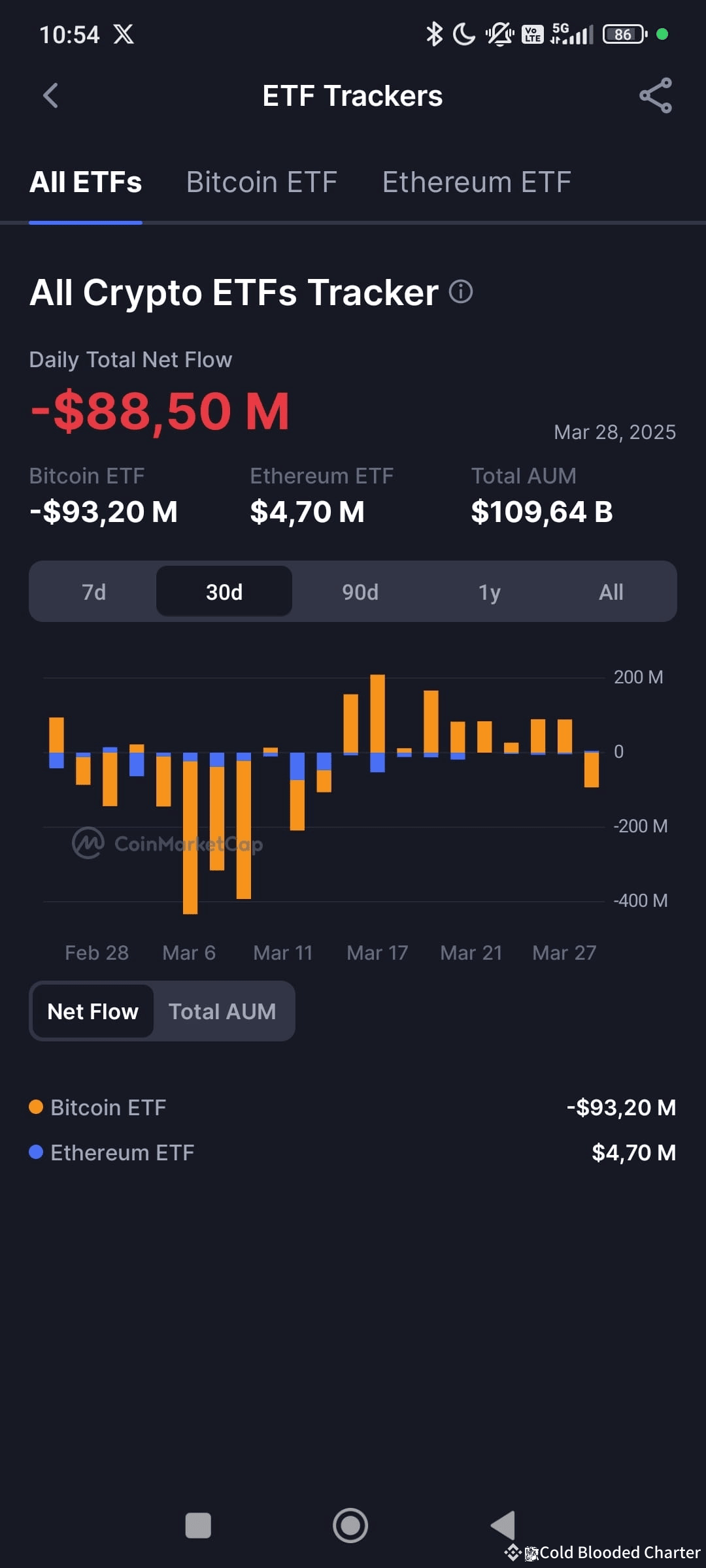Open the Bitcoin ETF tab

(261, 182)
